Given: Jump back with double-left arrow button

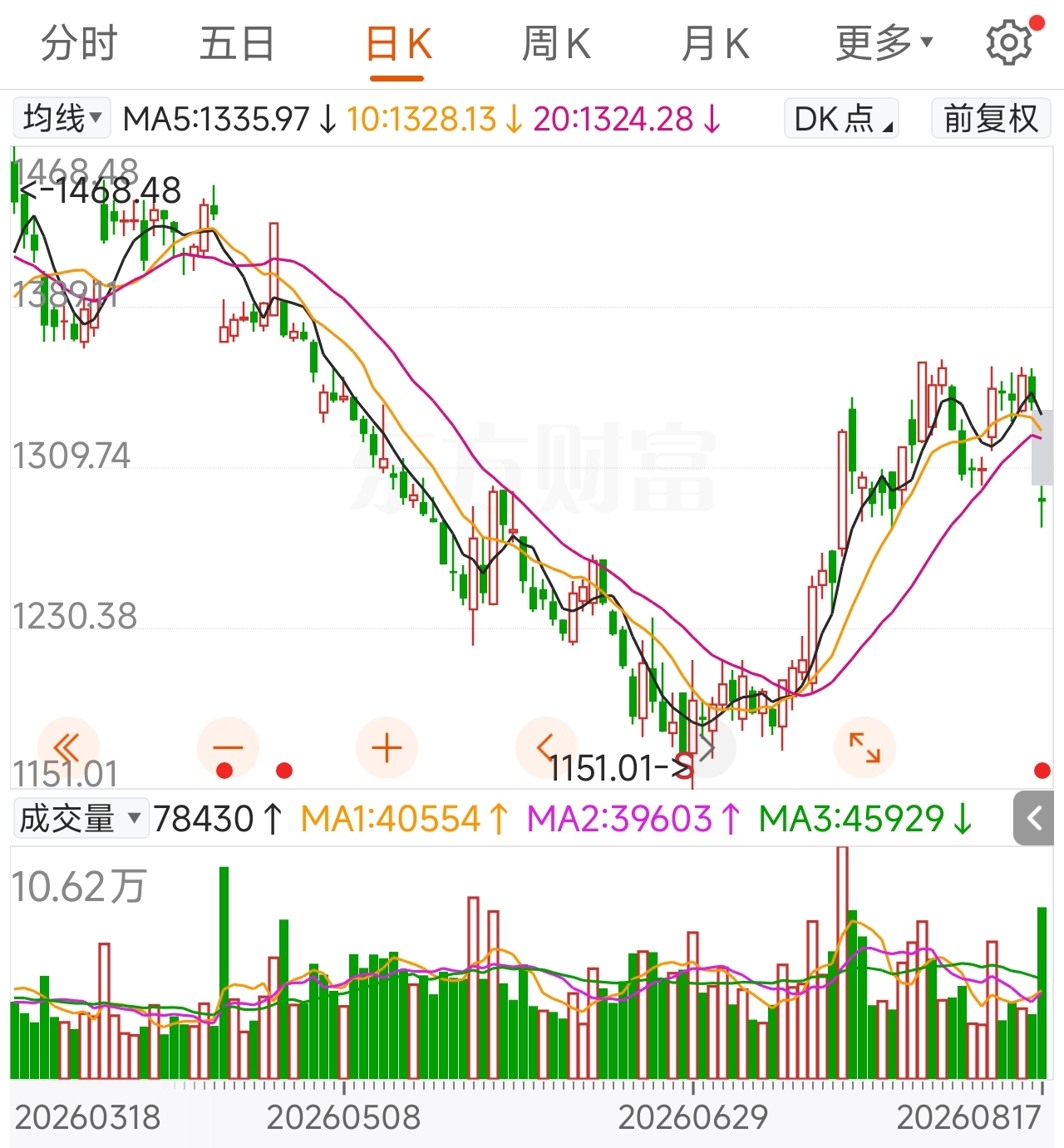Looking at the screenshot, I should pyautogui.click(x=68, y=747).
